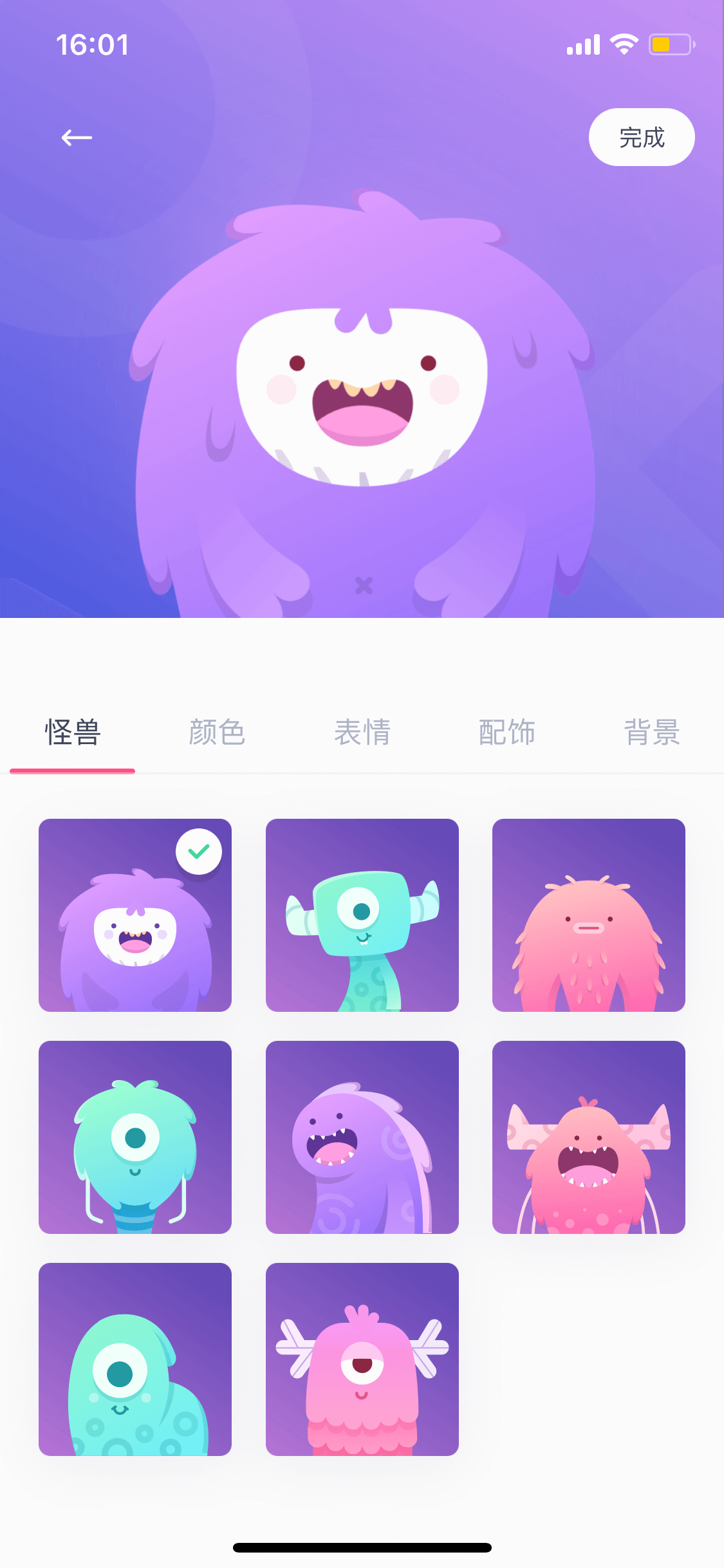This screenshot has height=1568, width=724.
Task: Pick the pink furry monster with closed mouth
Action: 589,915
